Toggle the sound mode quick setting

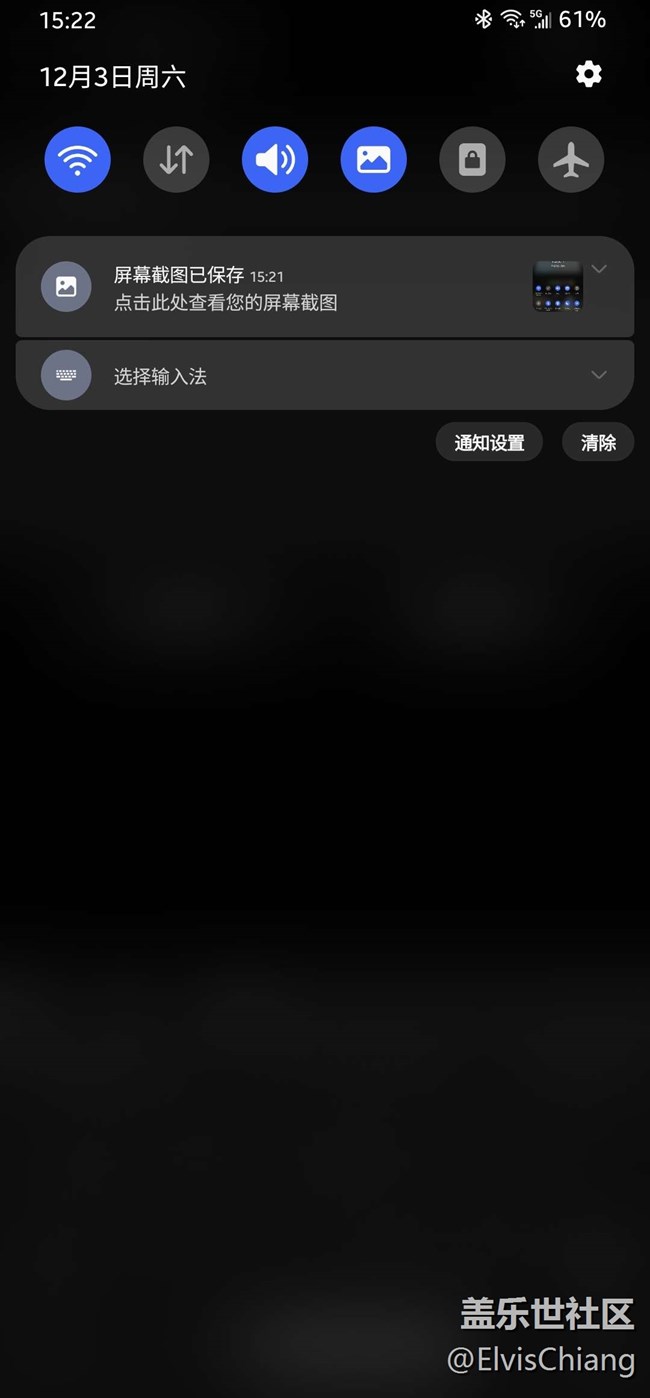tap(275, 160)
